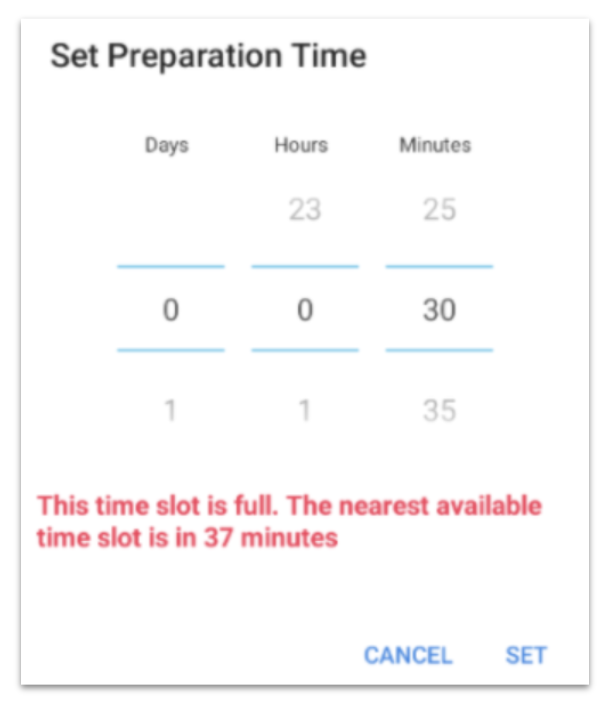Tap the selected Days value 0
This screenshot has height=710, width=610.
[170, 310]
